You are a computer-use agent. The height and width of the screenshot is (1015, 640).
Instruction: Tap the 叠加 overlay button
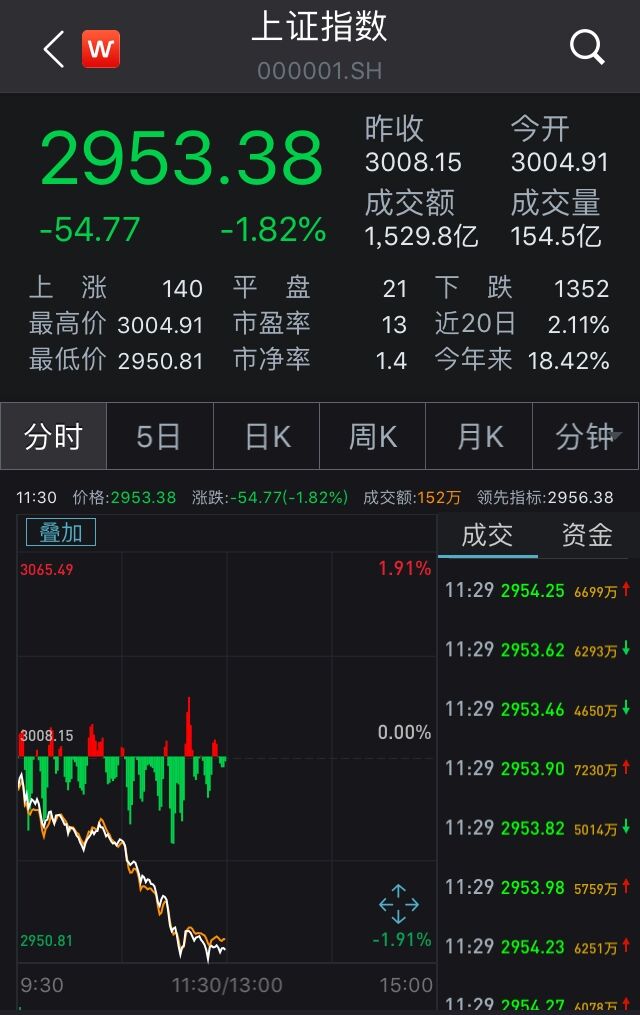tap(61, 532)
